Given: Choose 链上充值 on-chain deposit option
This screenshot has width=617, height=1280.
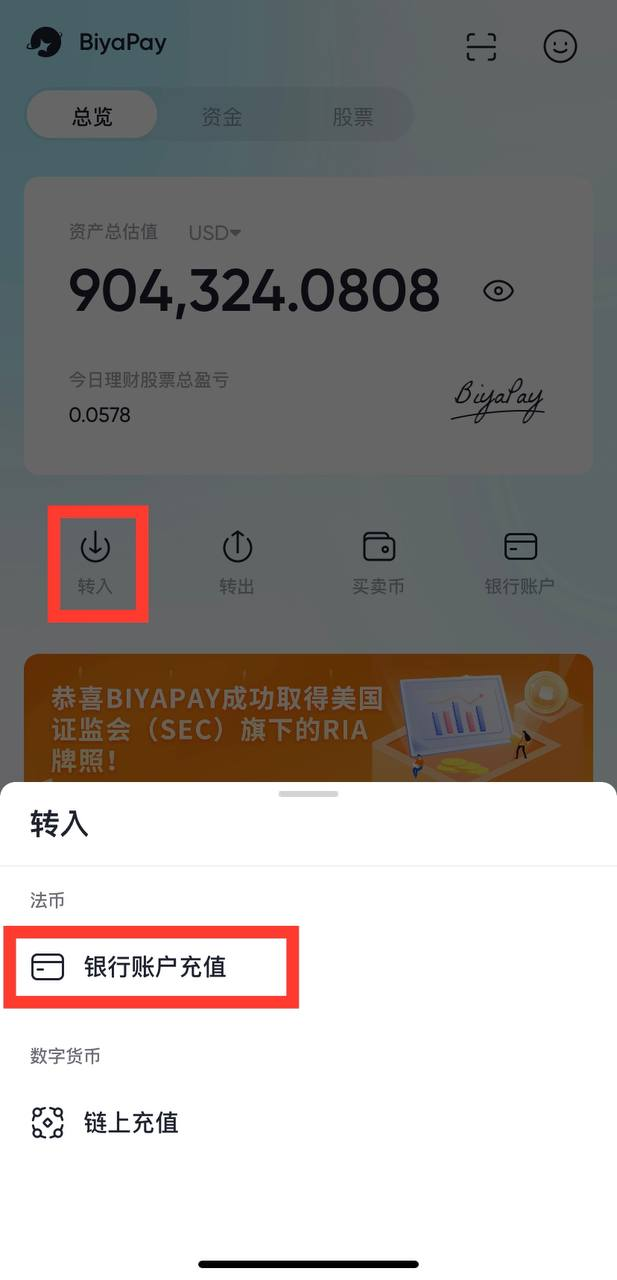Looking at the screenshot, I should click(130, 1123).
